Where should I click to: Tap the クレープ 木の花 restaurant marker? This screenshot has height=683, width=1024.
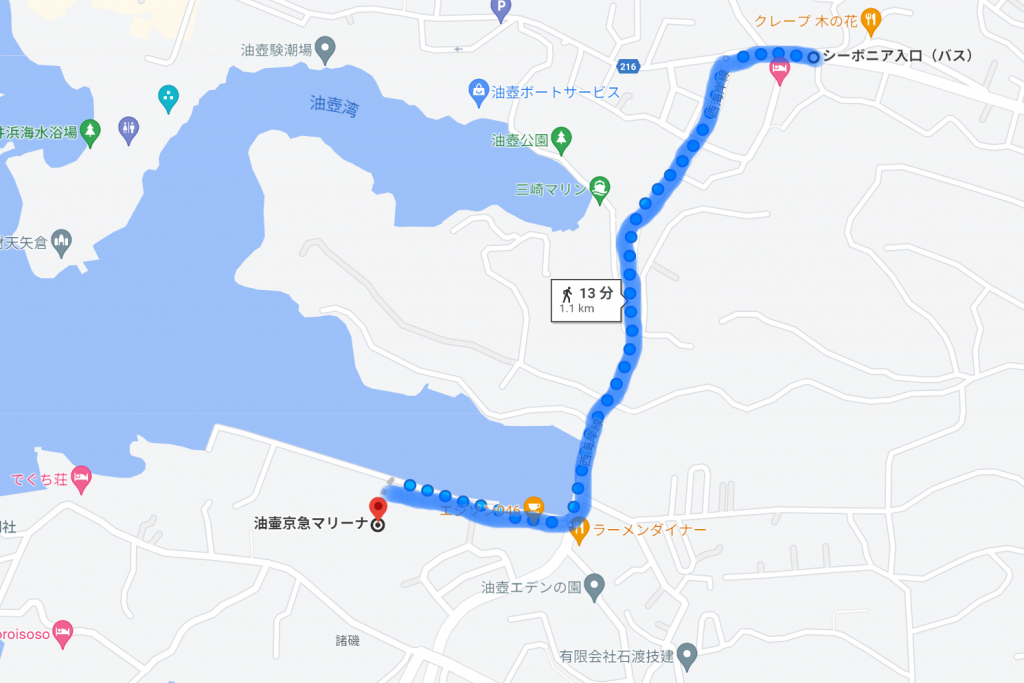click(x=871, y=18)
